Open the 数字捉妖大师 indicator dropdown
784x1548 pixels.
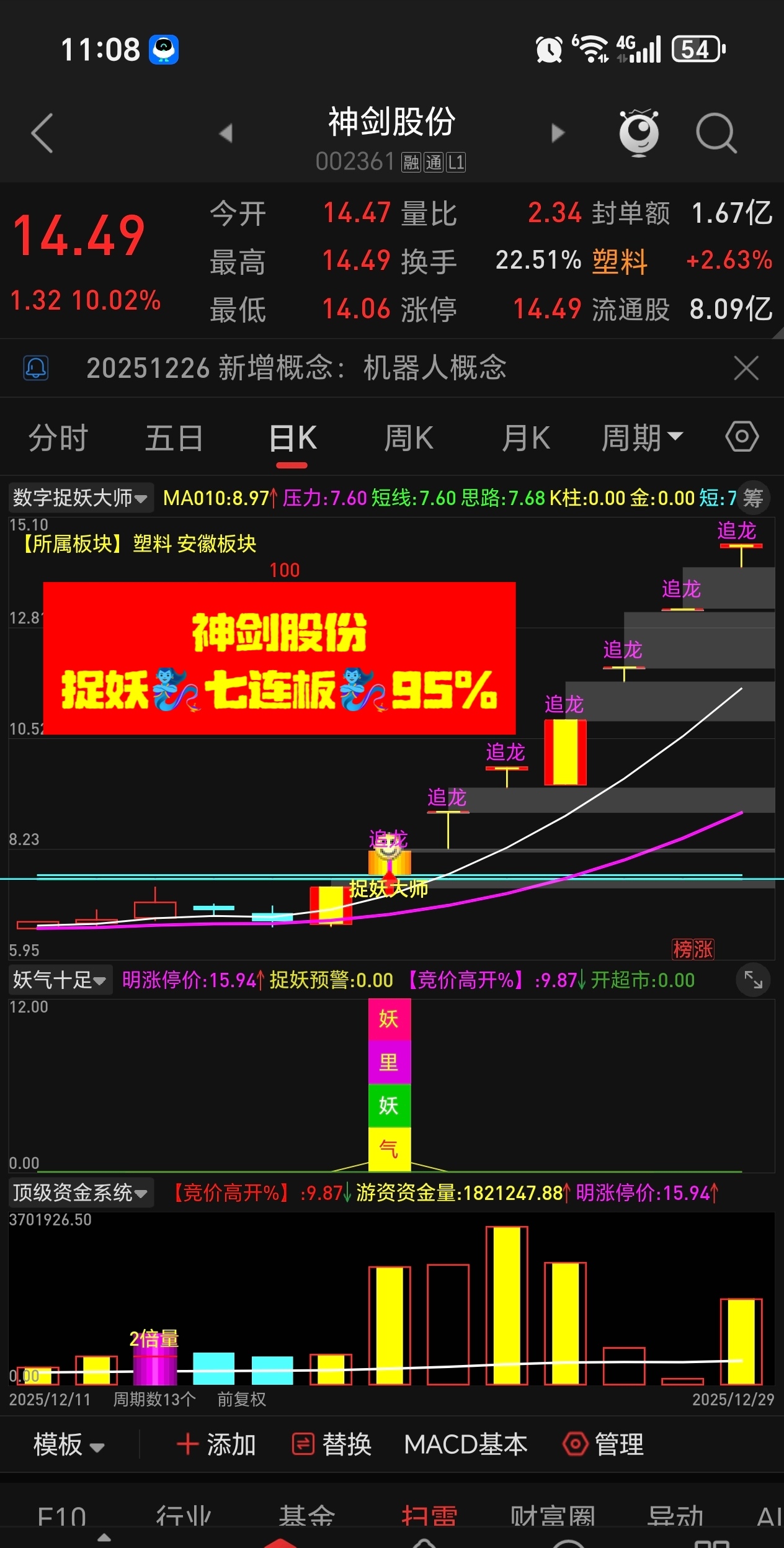pos(81,498)
